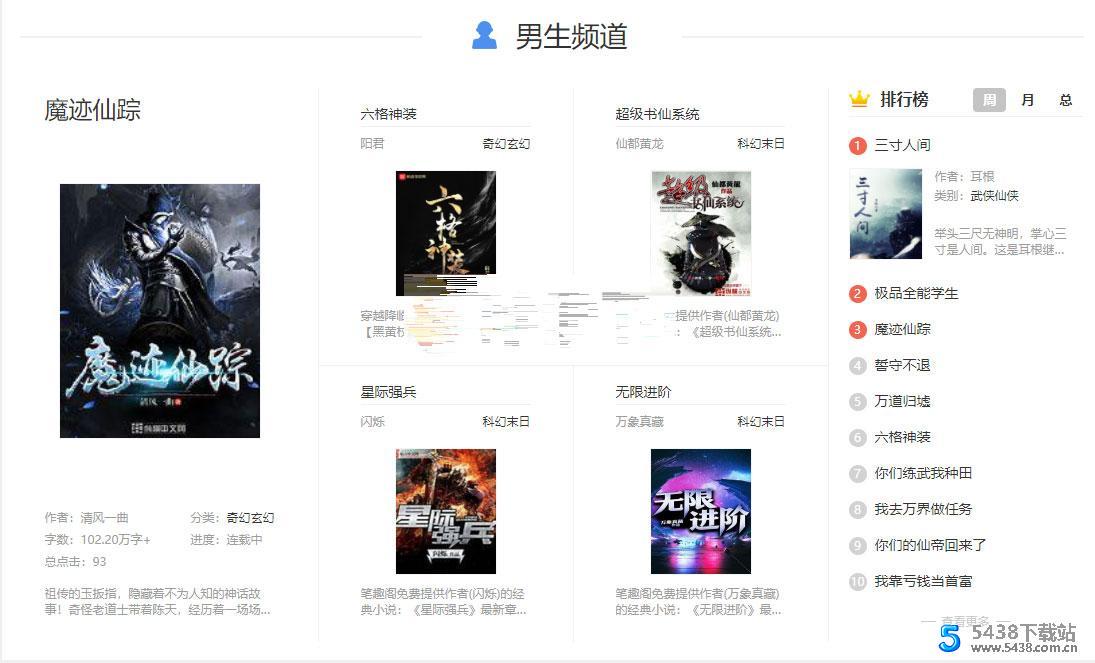Open 万道归墟 in the ranking list
This screenshot has height=663, width=1095.
902,401
